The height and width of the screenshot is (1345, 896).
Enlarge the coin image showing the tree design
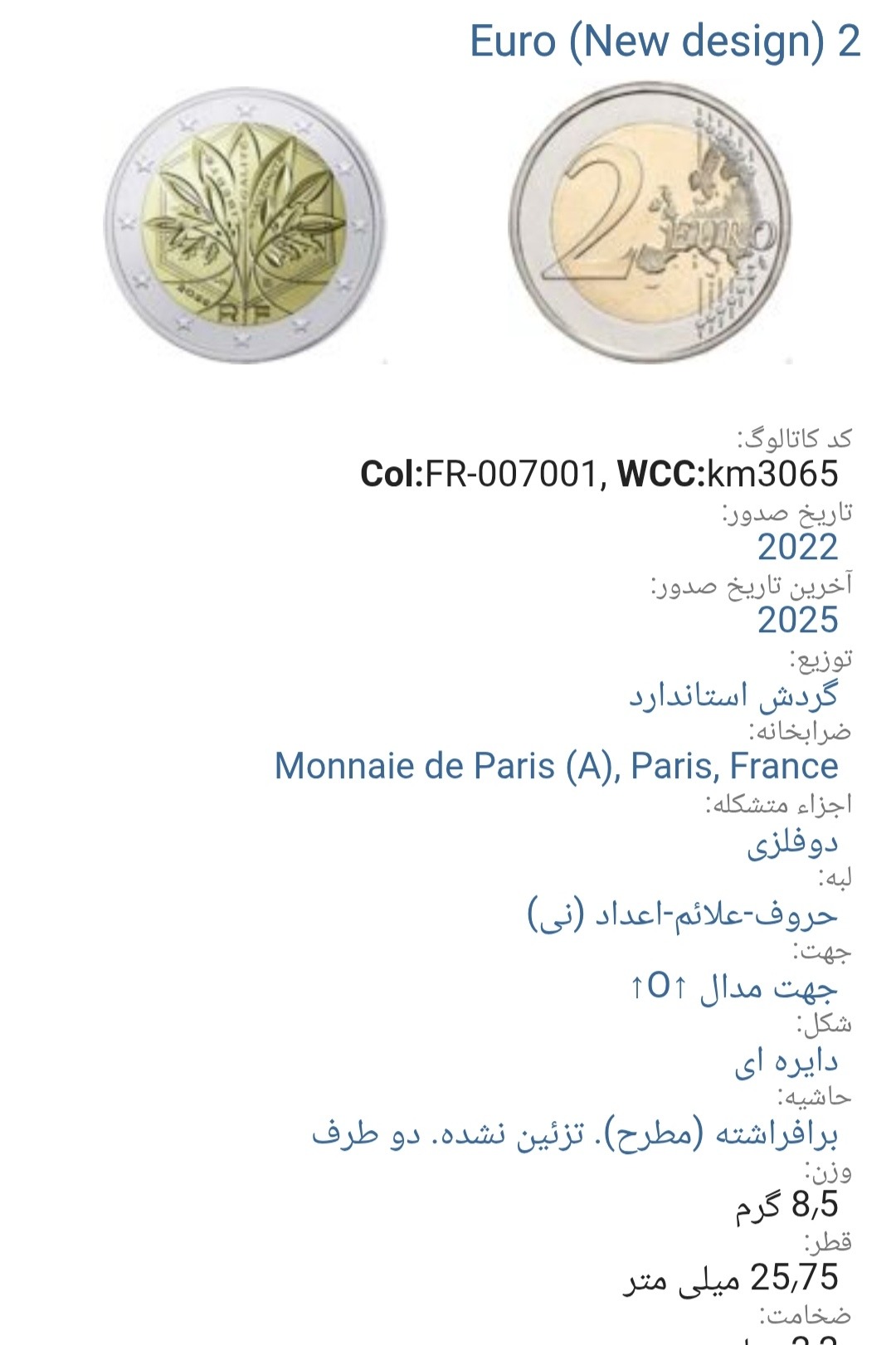pyautogui.click(x=245, y=225)
